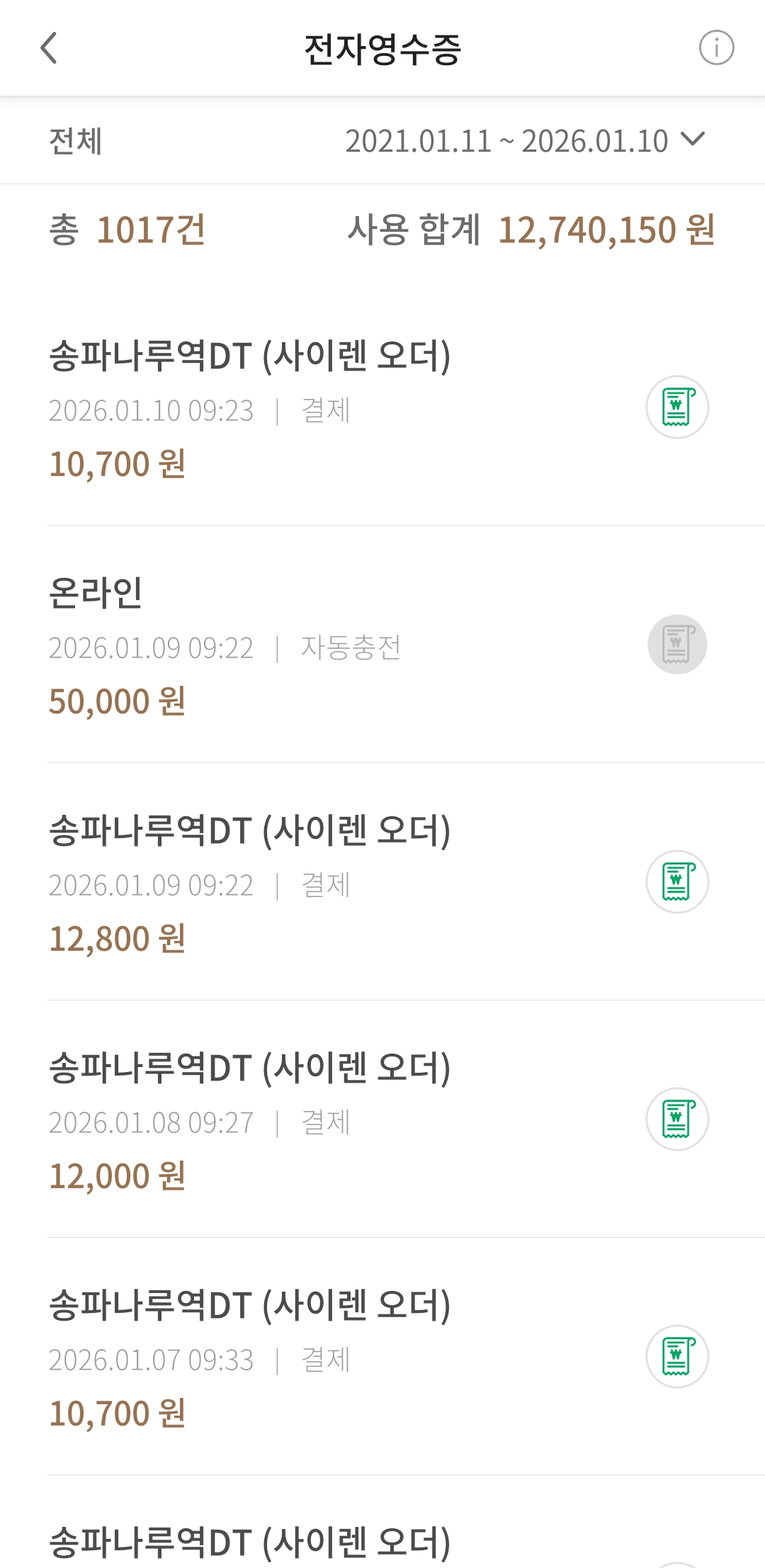Open the info icon in the header

[716, 48]
